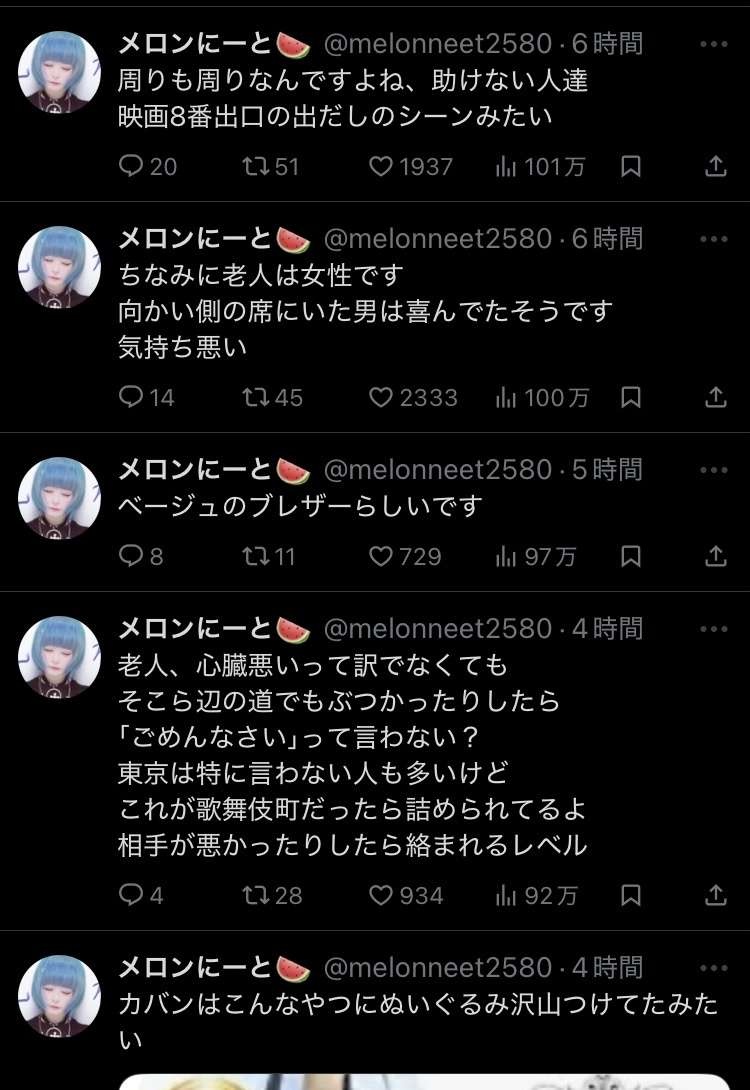Viewport: 750px width, 1090px height.
Task: Bookmark the tweet about 老人は女性です
Action: 631,398
